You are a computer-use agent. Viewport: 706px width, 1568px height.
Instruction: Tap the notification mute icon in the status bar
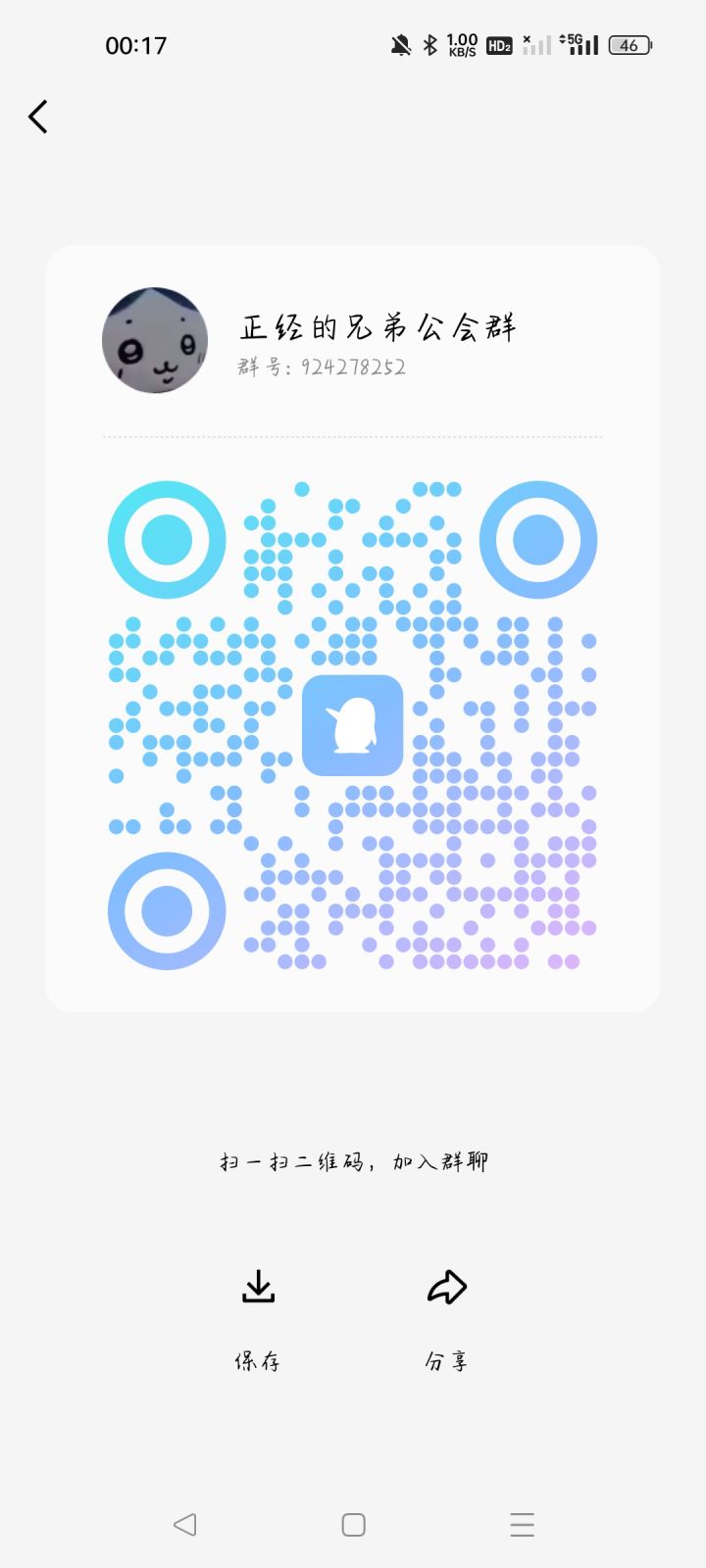tap(402, 44)
